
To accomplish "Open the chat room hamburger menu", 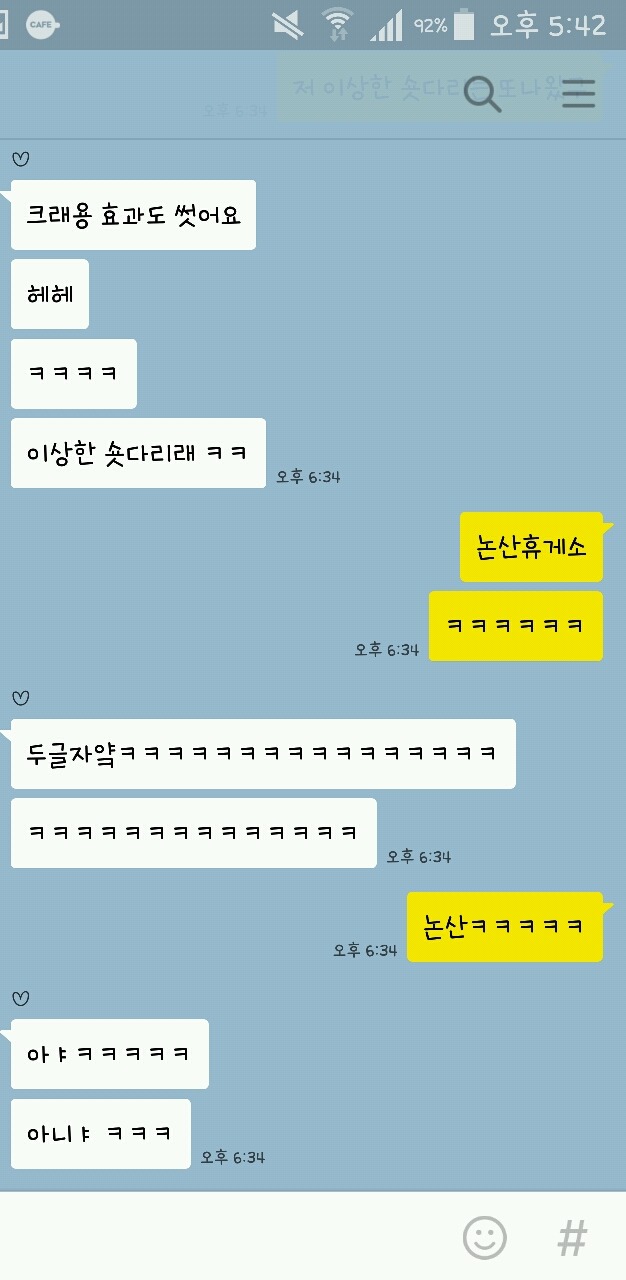I will (578, 94).
